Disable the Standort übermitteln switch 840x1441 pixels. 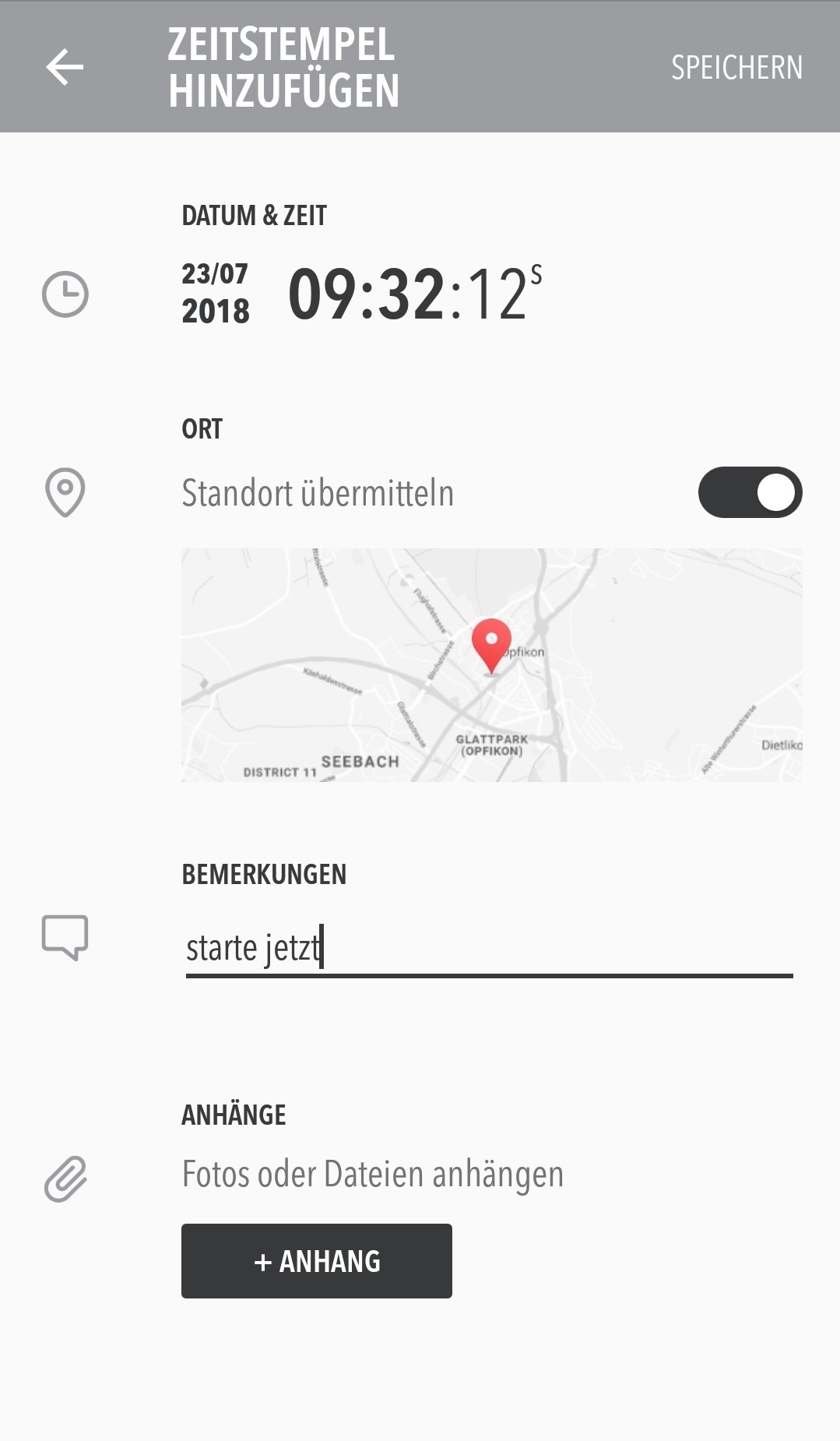tap(750, 492)
